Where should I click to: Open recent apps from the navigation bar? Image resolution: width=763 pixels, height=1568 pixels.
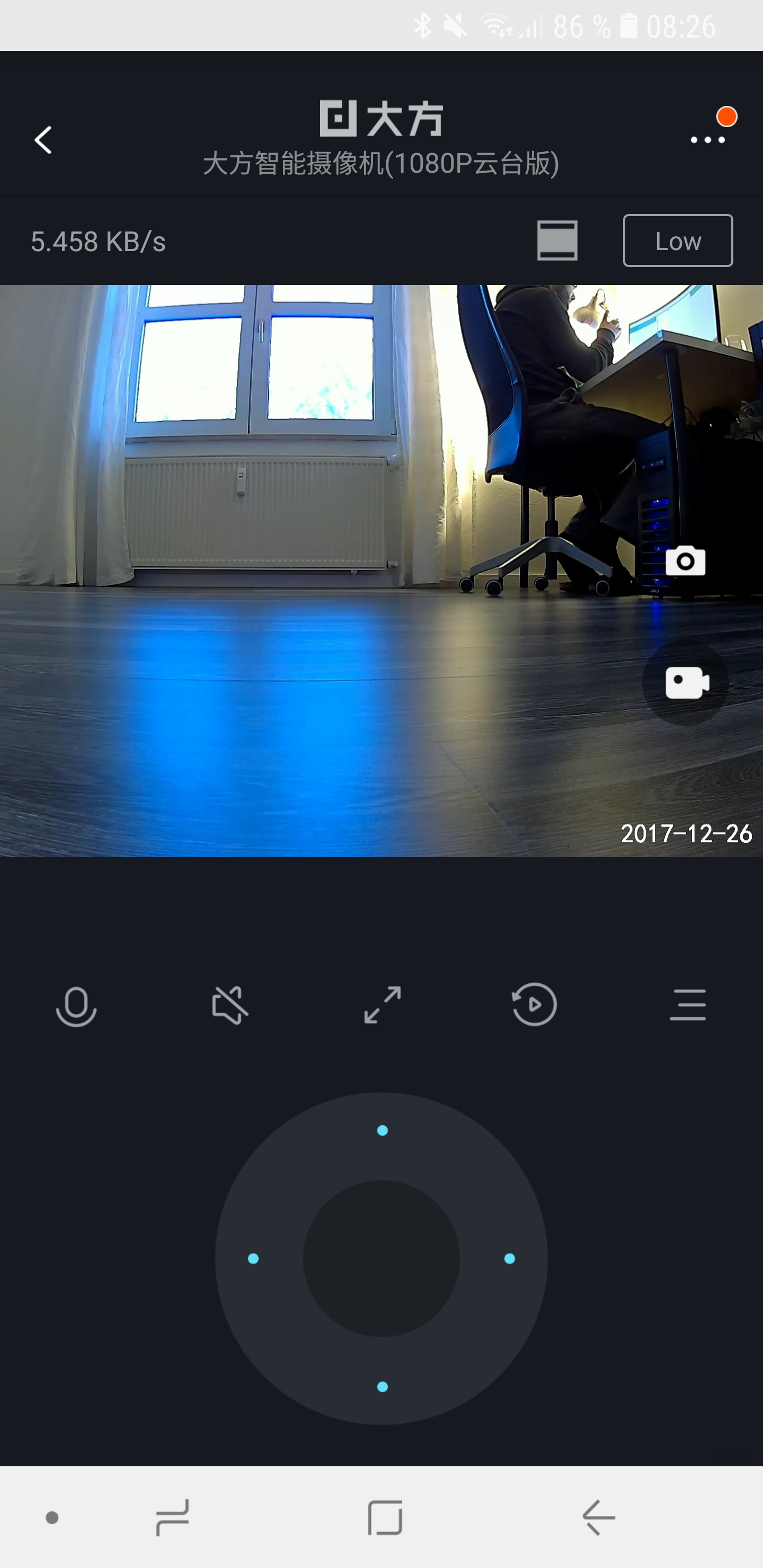(x=172, y=1518)
